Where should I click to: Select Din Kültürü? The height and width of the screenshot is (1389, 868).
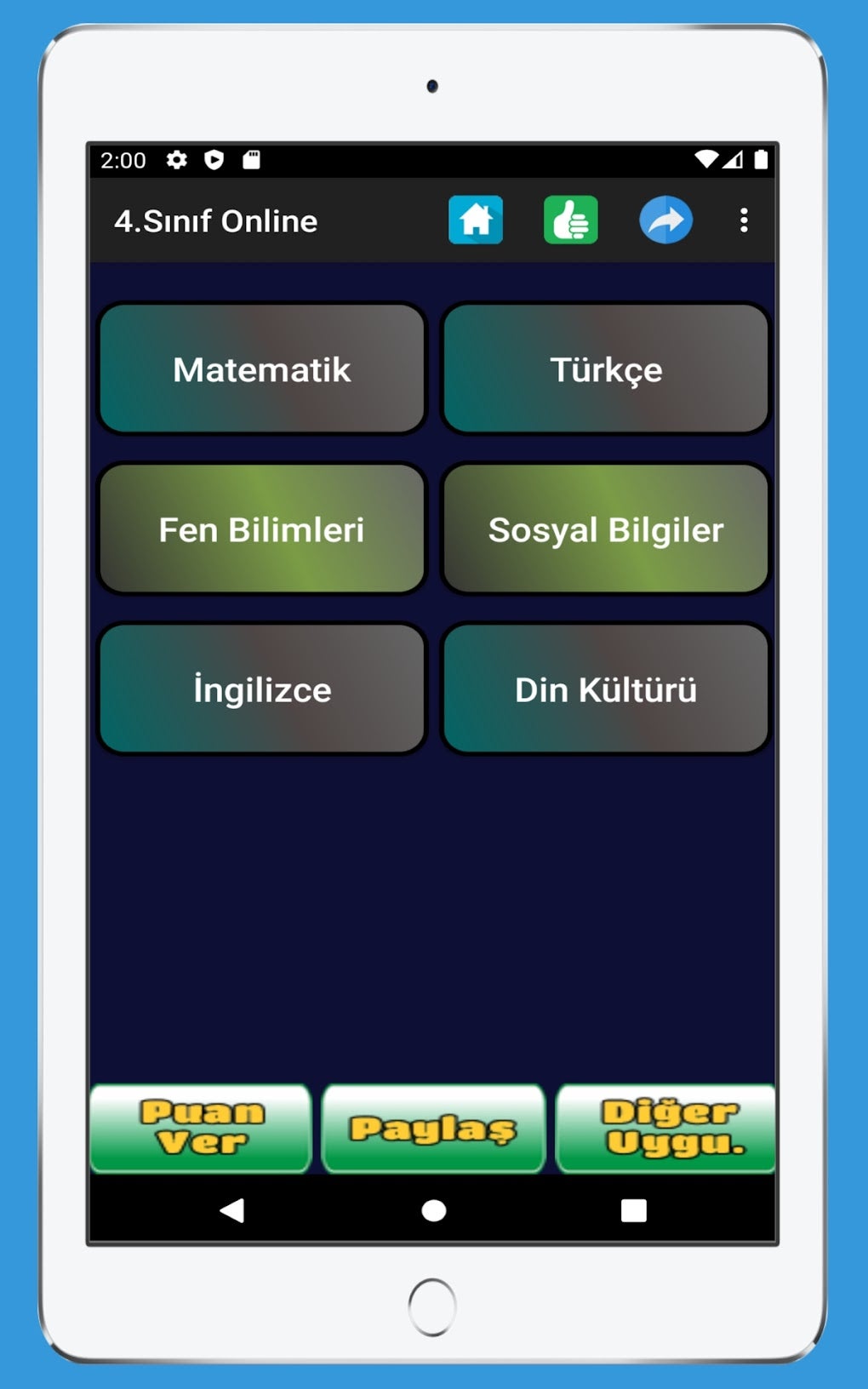pos(606,689)
